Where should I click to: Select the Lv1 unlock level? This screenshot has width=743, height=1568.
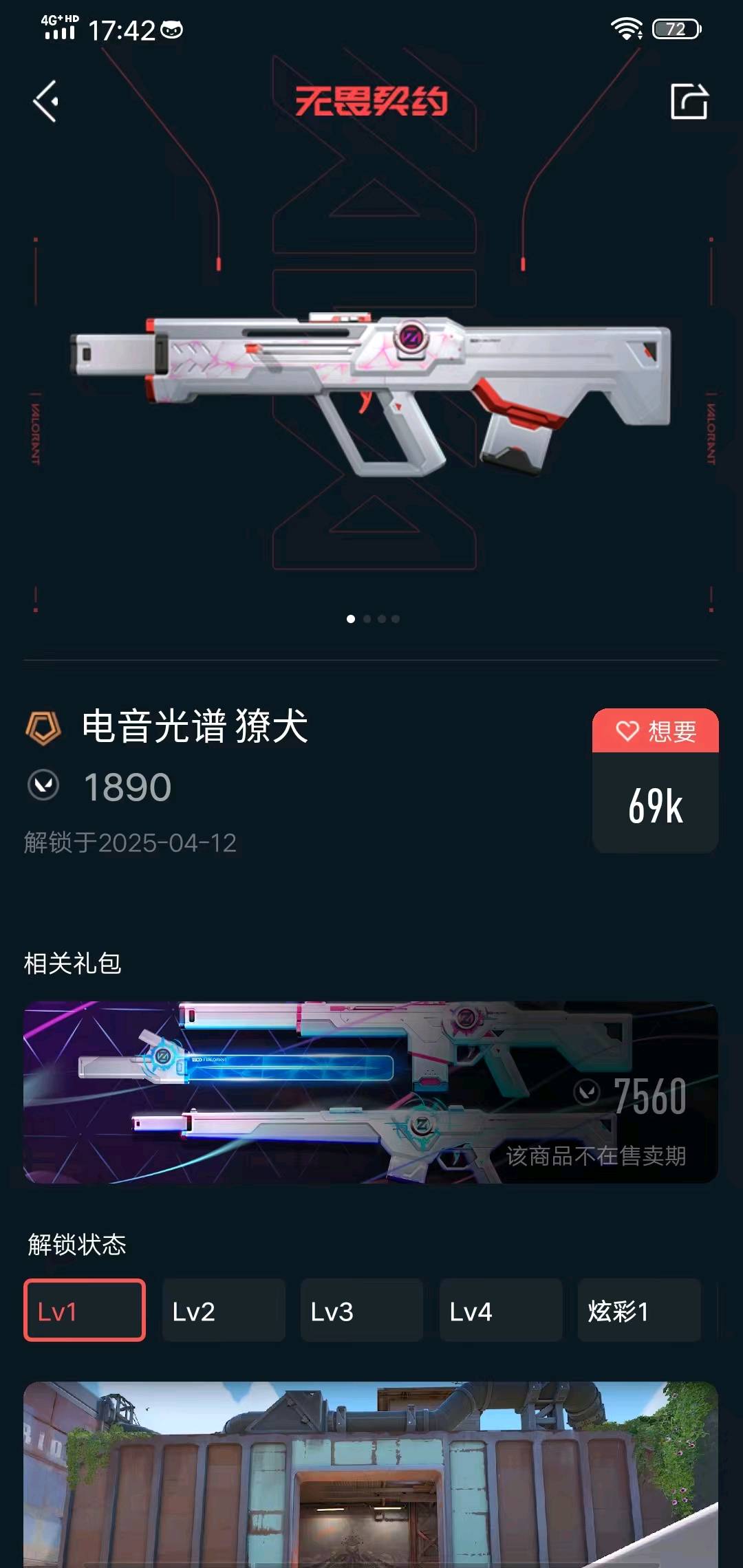pyautogui.click(x=85, y=1310)
